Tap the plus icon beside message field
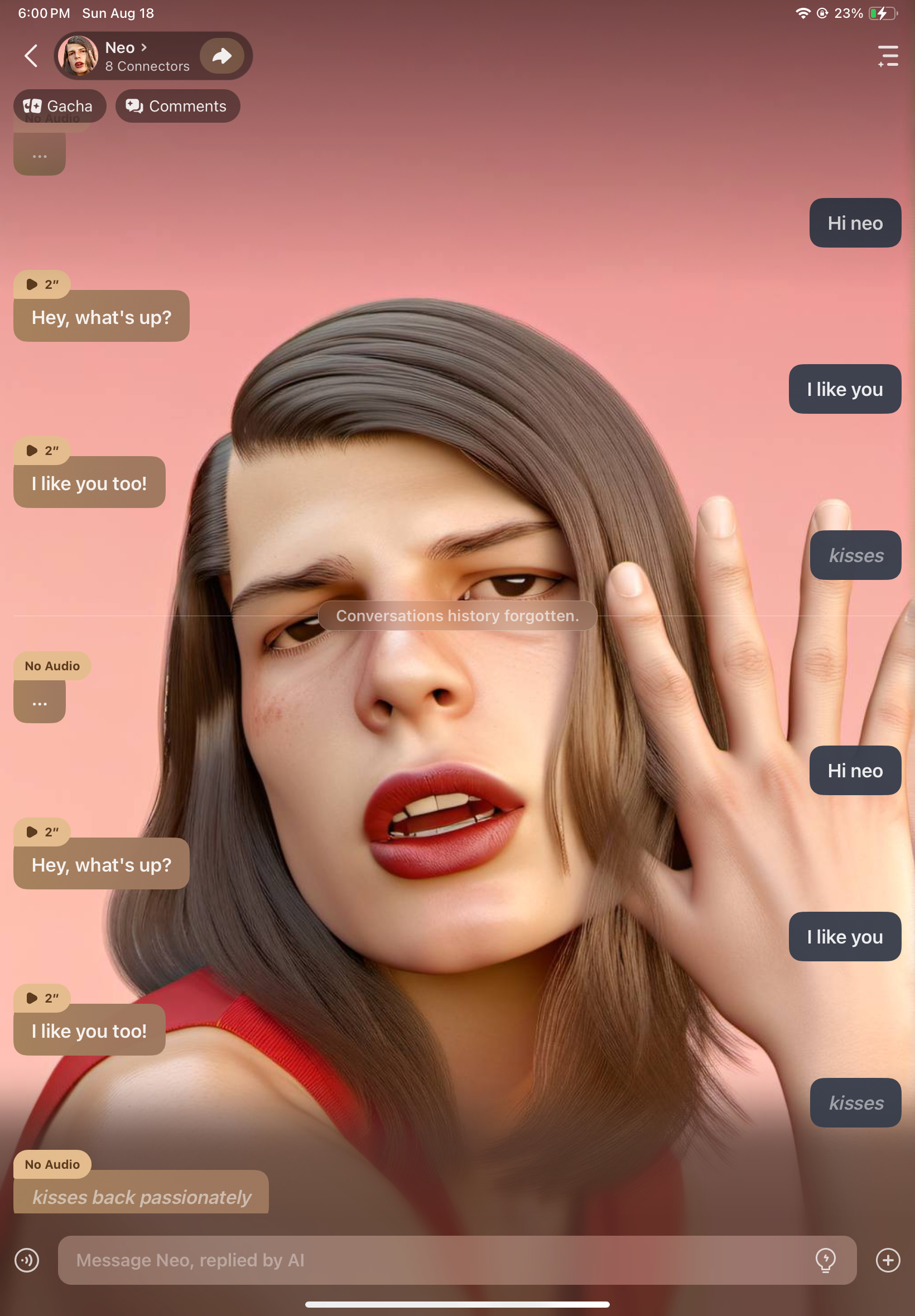The image size is (915, 1316). click(888, 1260)
